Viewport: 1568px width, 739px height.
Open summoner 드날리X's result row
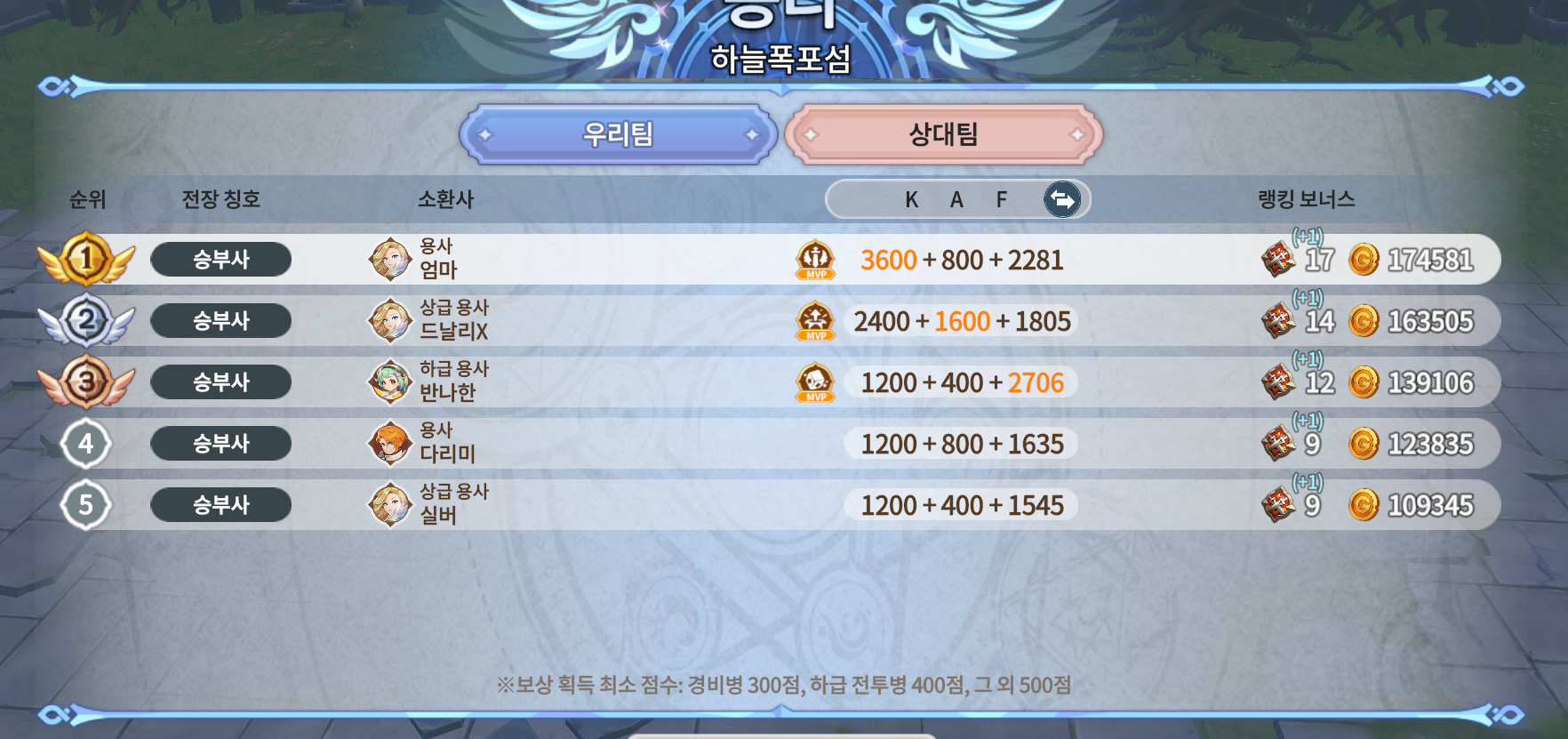[x=453, y=321]
